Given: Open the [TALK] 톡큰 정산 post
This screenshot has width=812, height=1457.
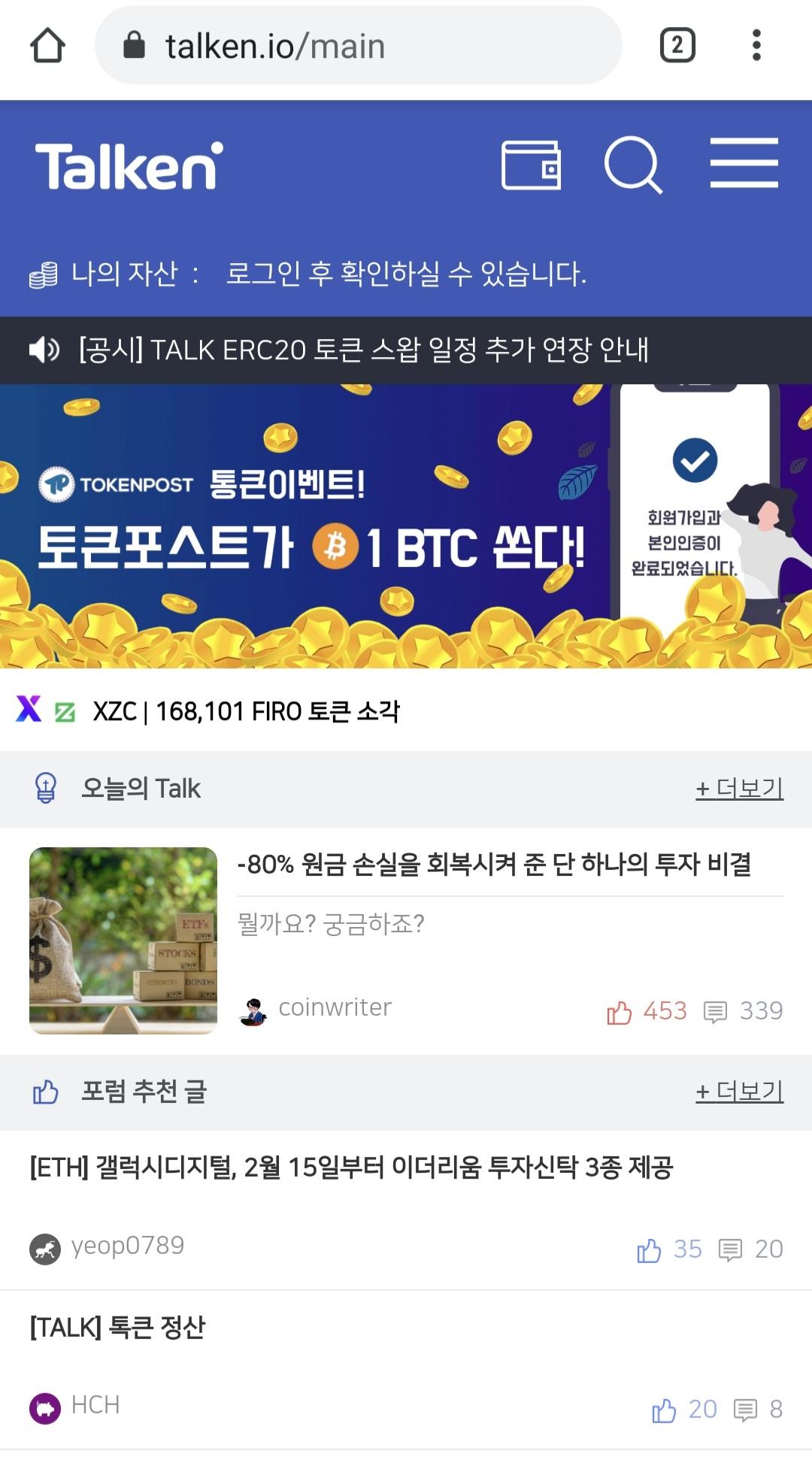Looking at the screenshot, I should [117, 1328].
